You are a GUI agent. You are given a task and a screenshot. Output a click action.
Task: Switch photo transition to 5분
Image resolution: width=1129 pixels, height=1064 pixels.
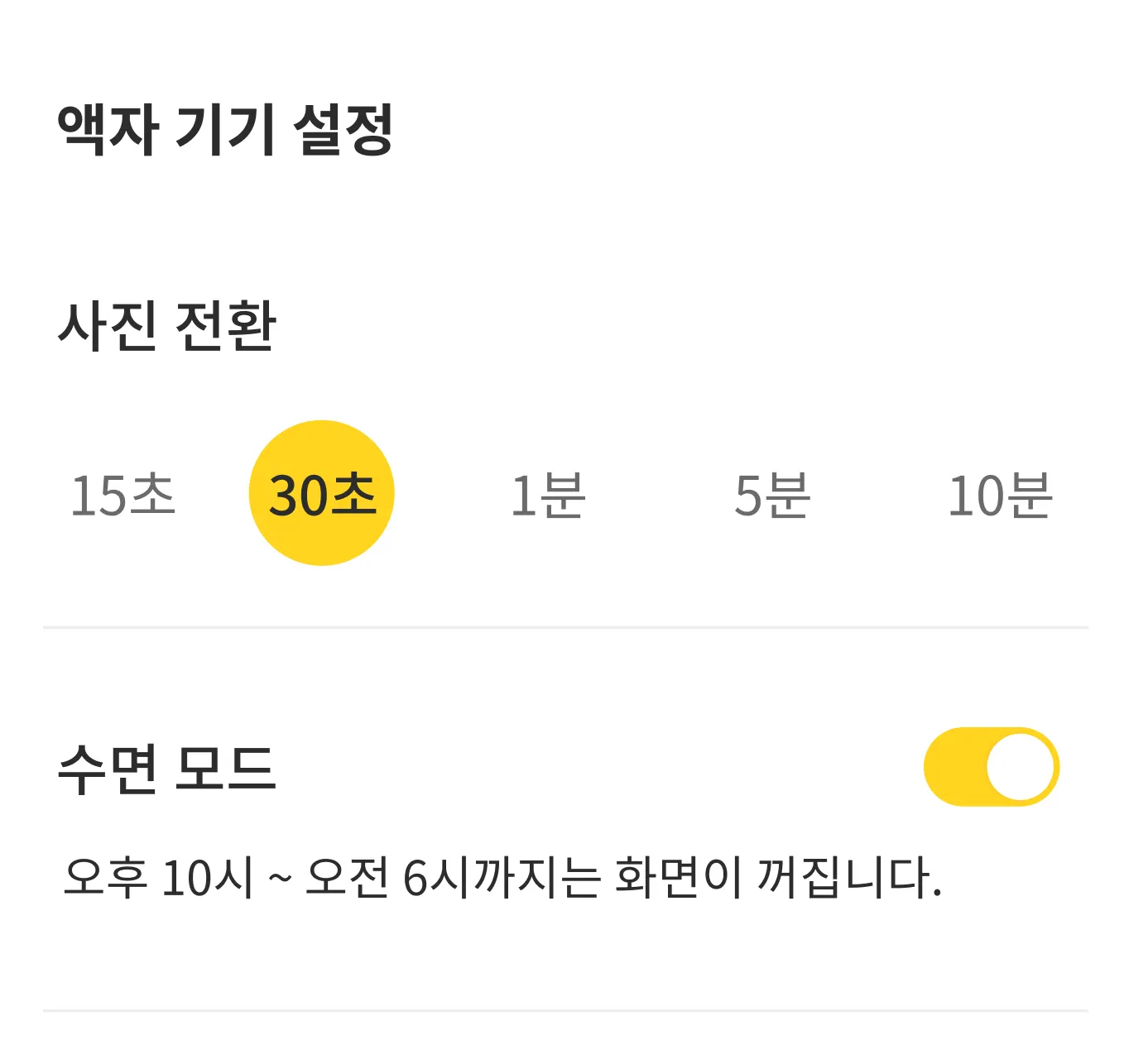click(772, 495)
